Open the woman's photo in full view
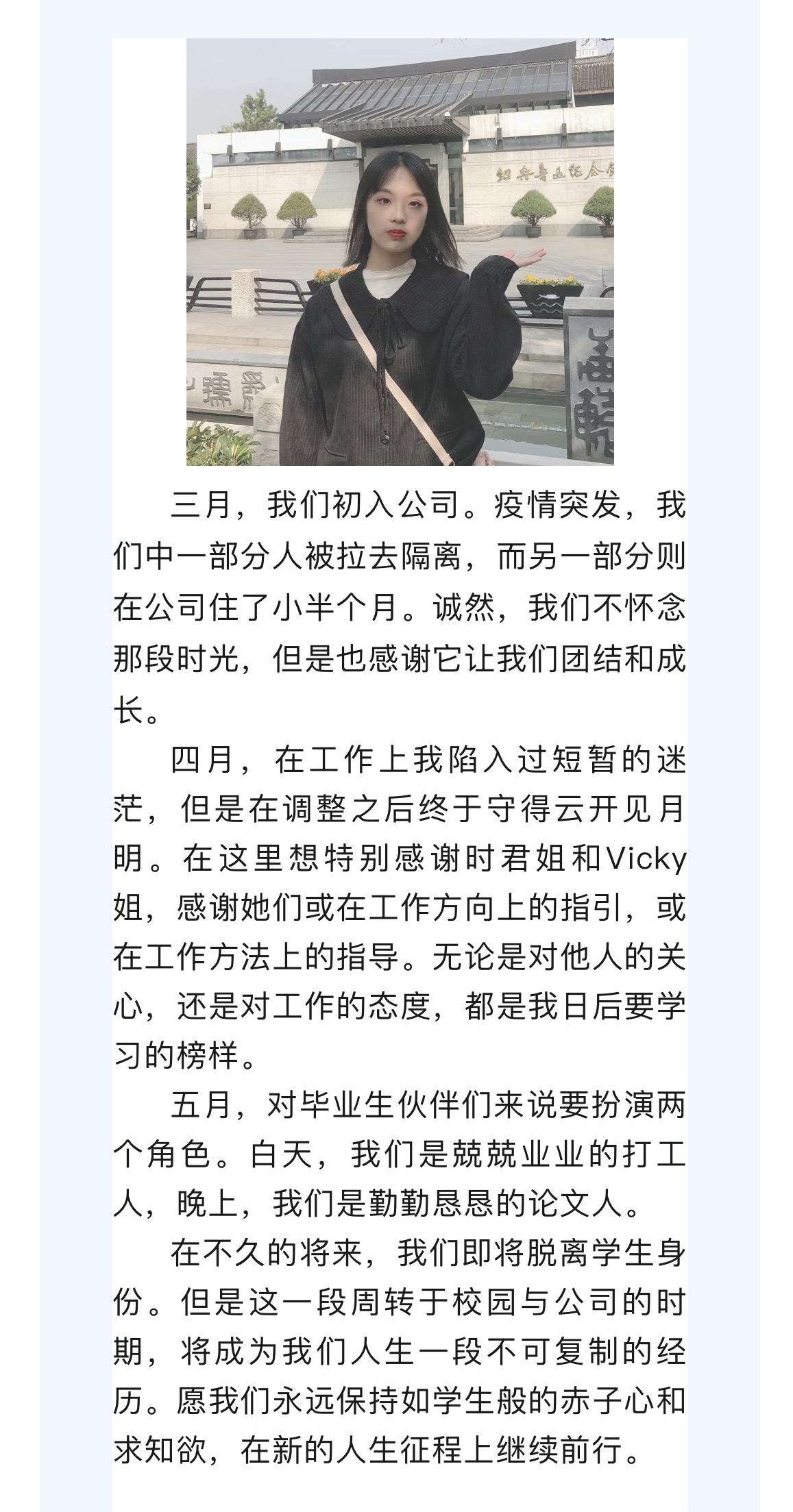 [x=400, y=252]
